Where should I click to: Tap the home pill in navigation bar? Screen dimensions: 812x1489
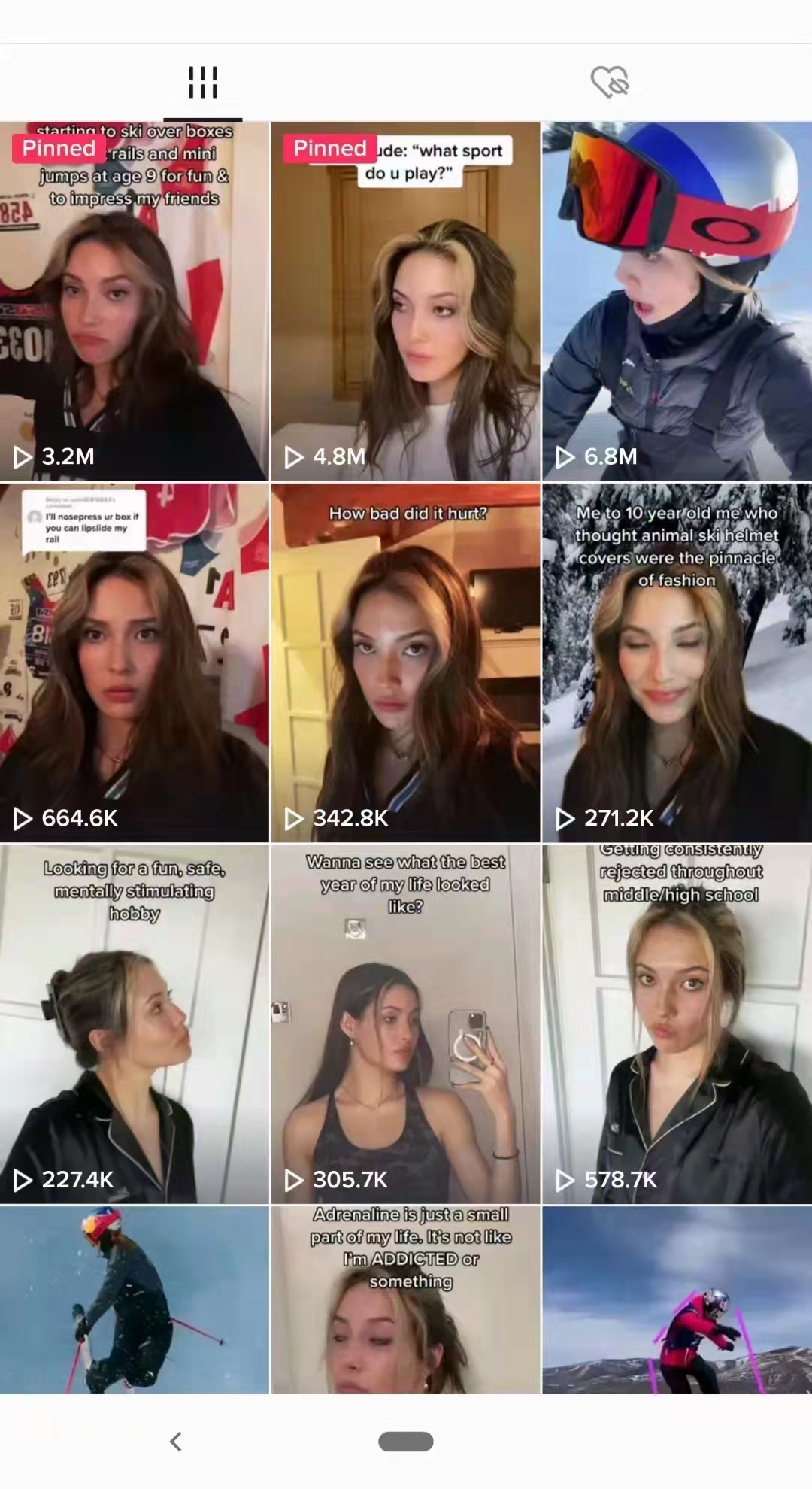coord(406,1442)
